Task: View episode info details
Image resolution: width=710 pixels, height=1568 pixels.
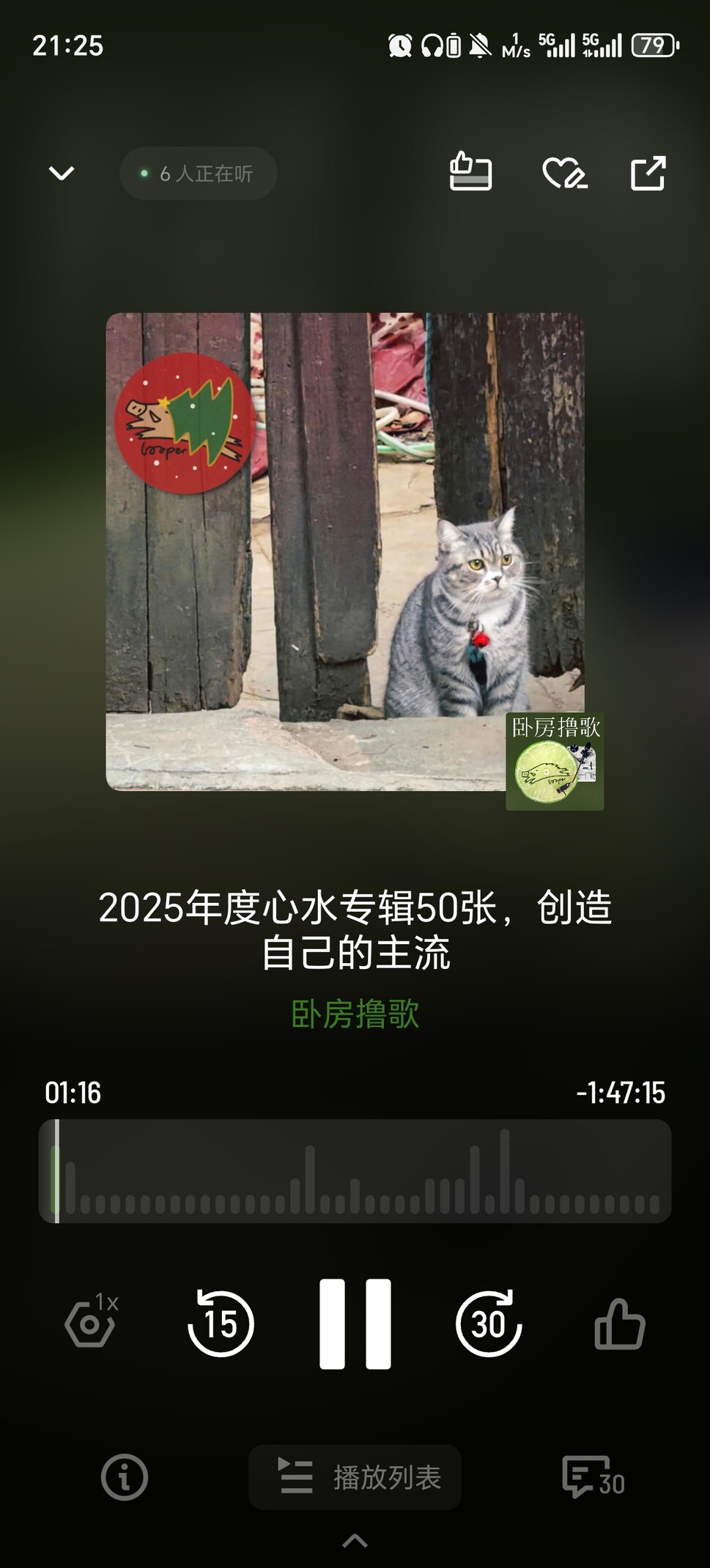Action: 124,1477
